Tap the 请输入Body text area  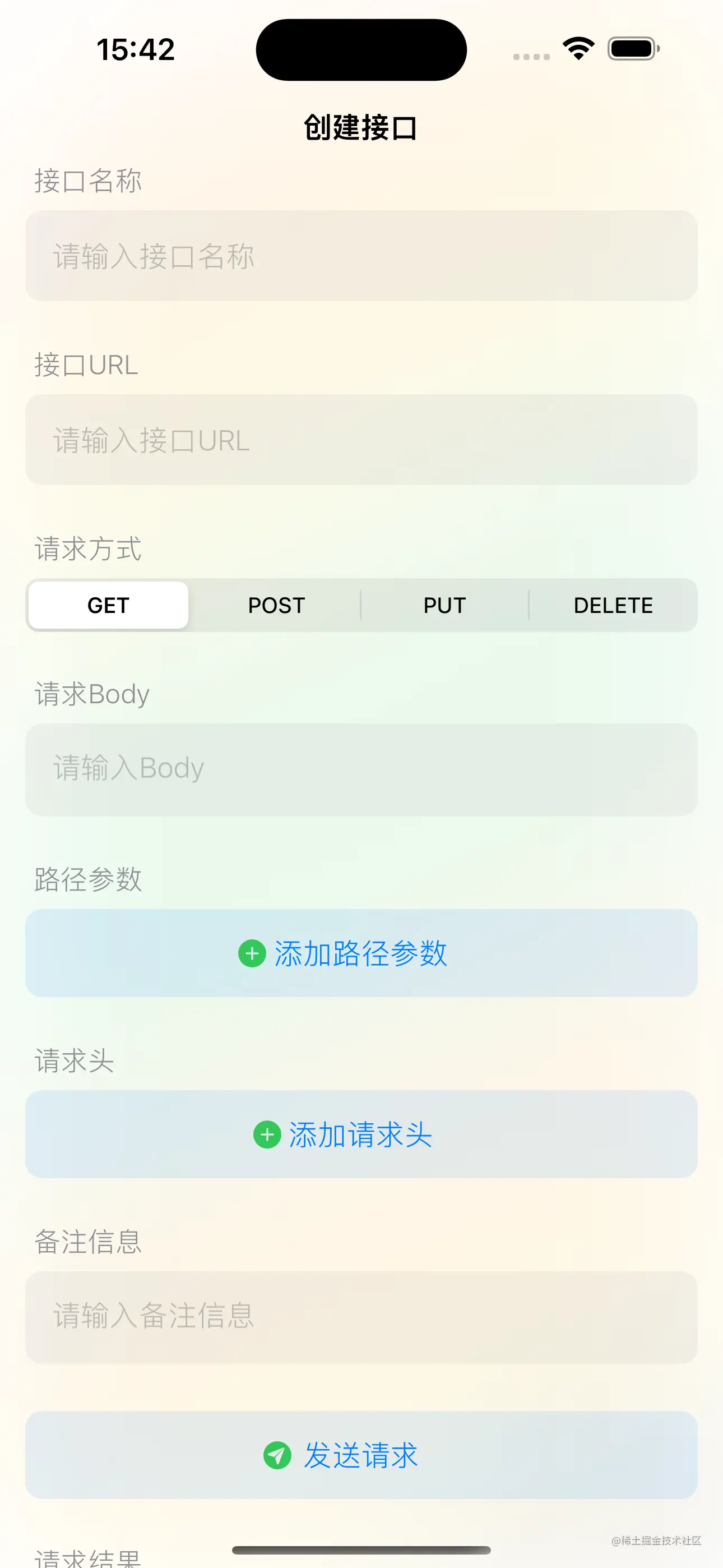coord(361,769)
